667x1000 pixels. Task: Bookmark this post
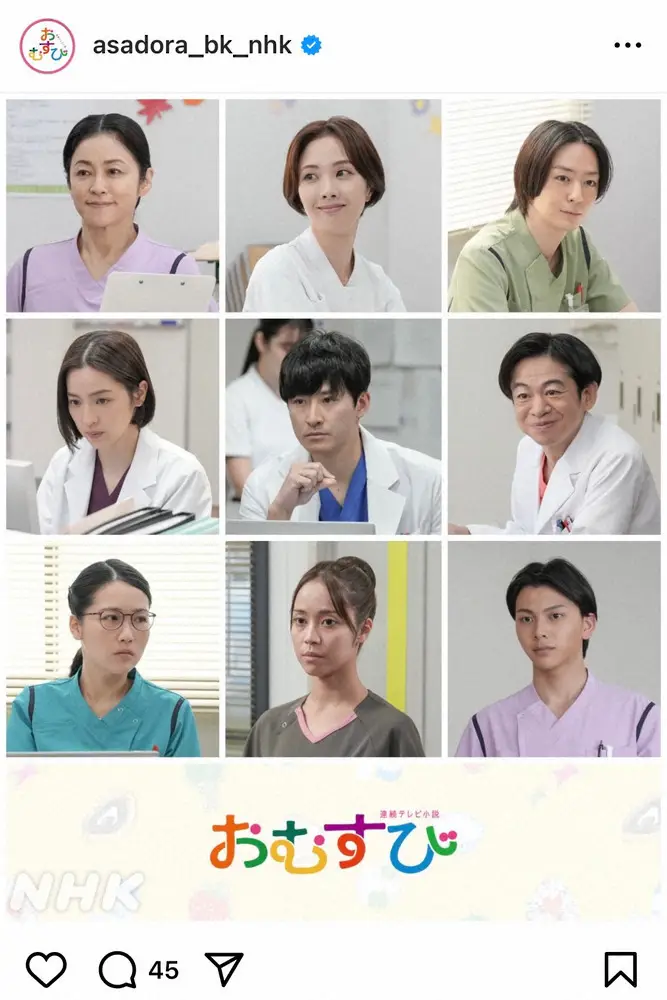click(x=620, y=969)
